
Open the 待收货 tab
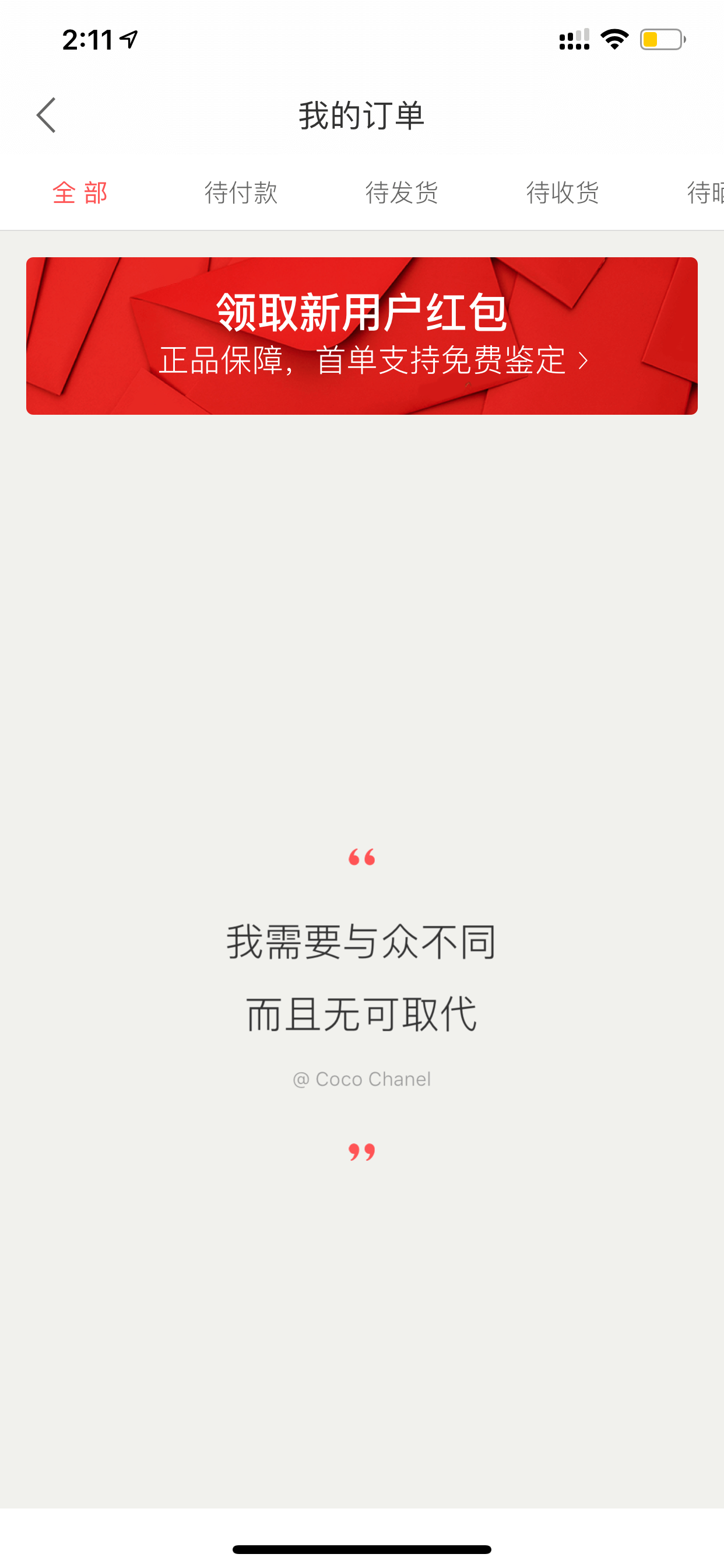563,193
